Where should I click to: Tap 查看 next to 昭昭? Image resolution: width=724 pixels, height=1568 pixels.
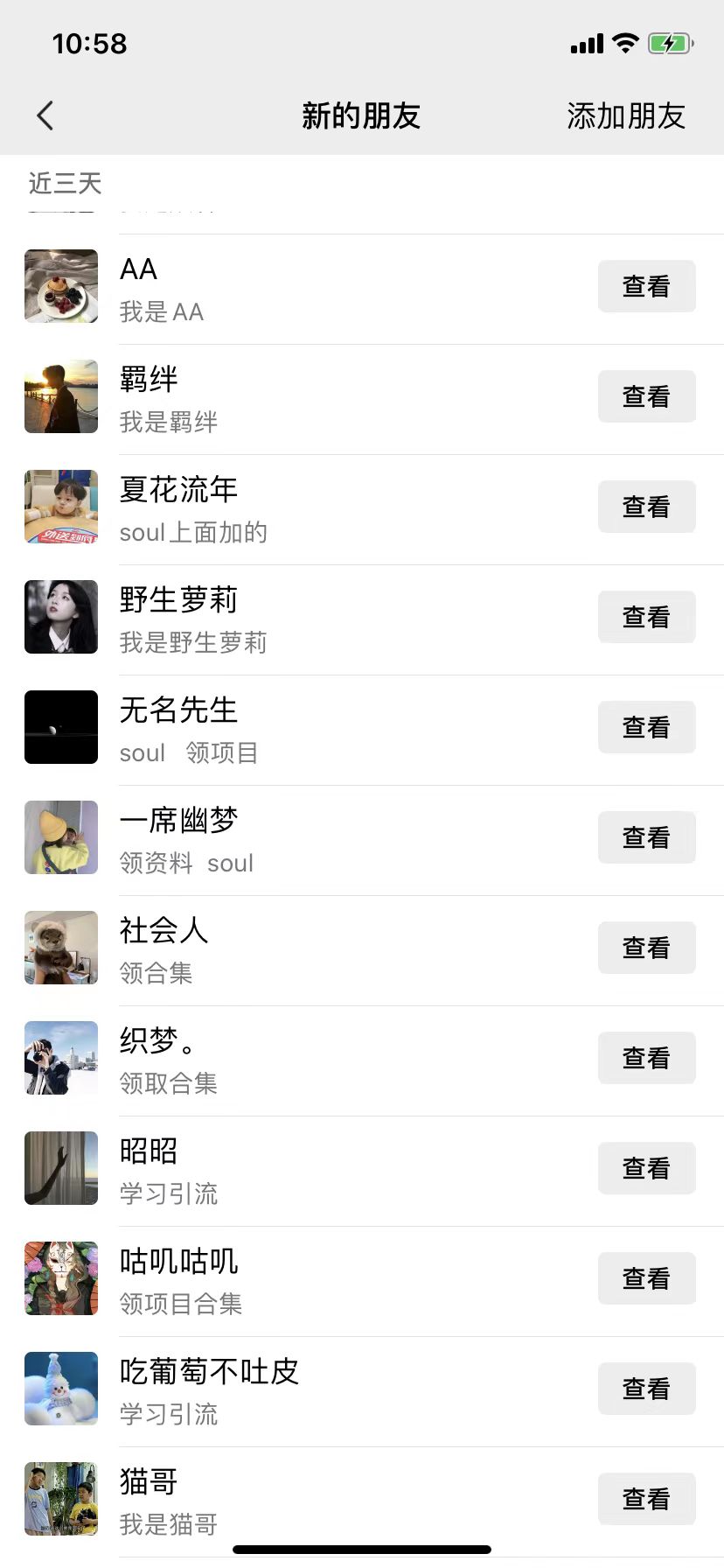[646, 1168]
